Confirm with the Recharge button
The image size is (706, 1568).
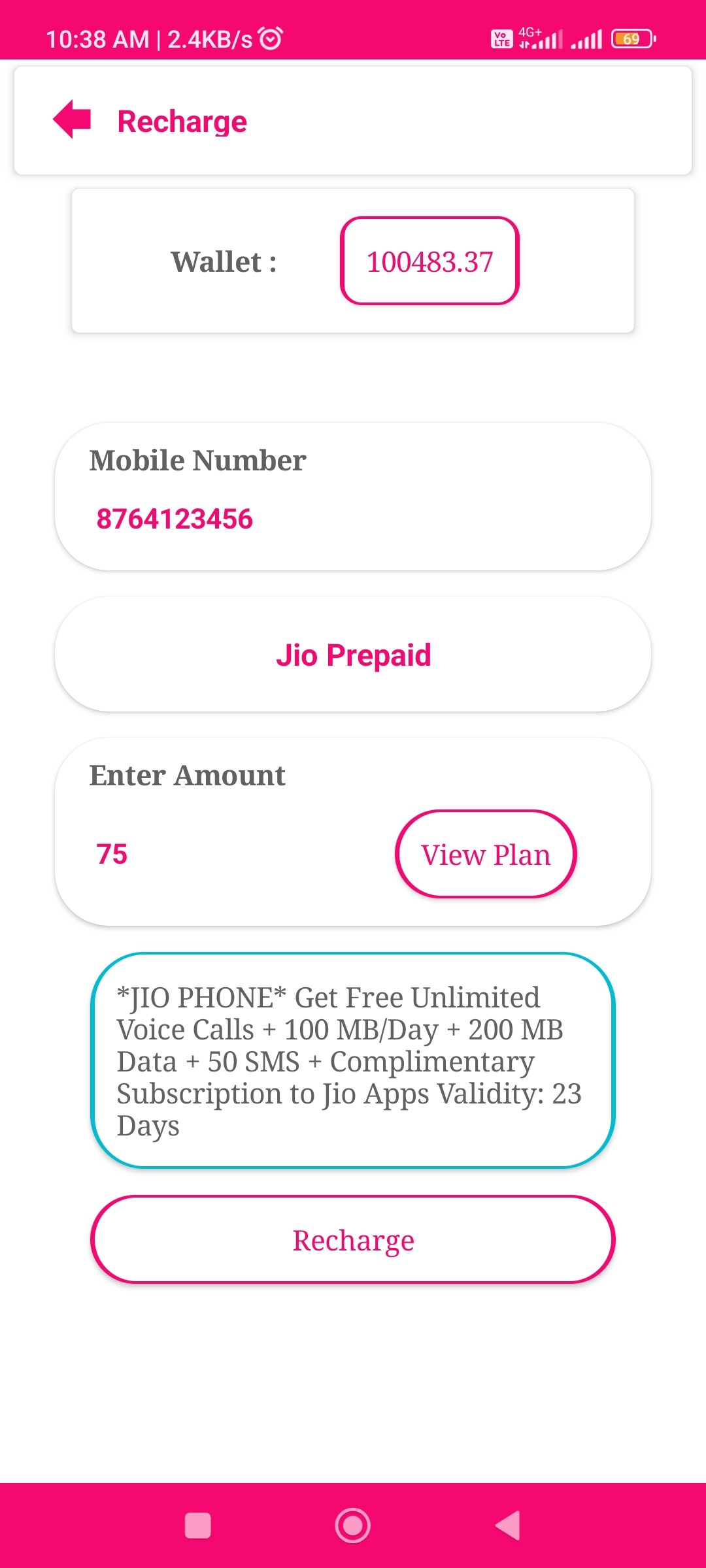tap(353, 1240)
